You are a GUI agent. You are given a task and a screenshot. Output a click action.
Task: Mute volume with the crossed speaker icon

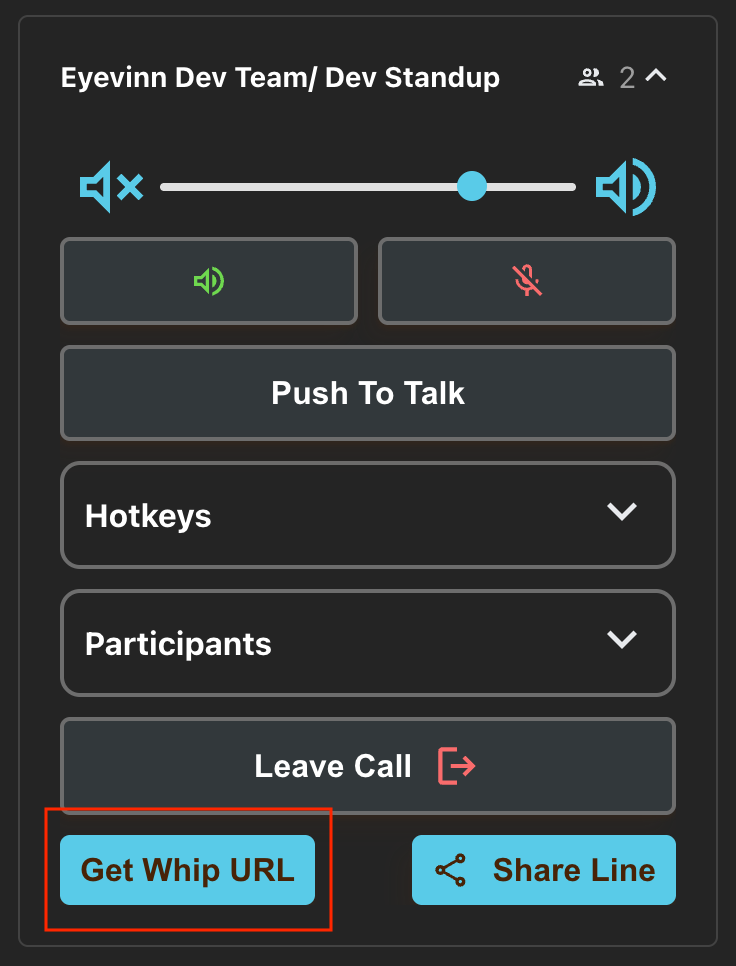111,187
